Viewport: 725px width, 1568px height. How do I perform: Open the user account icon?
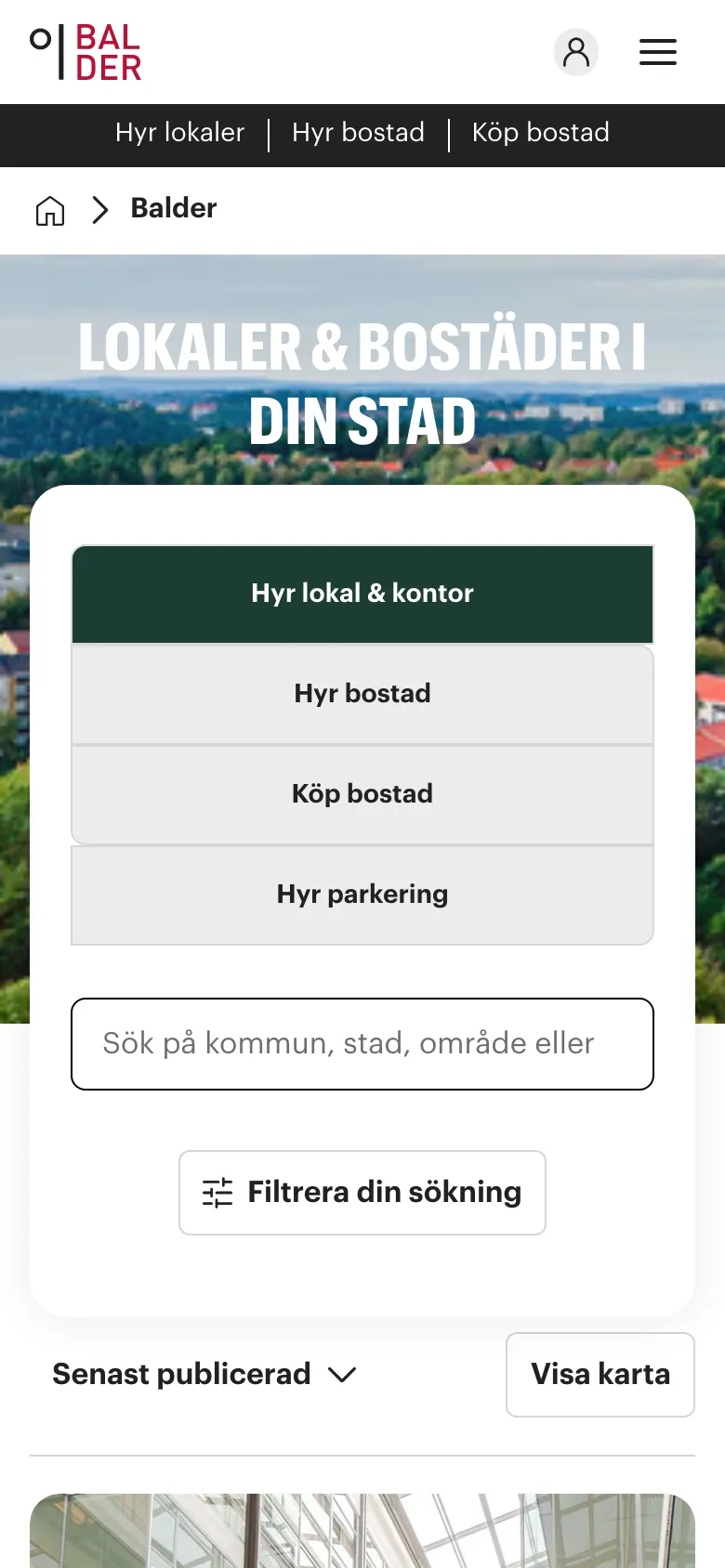pyautogui.click(x=576, y=52)
